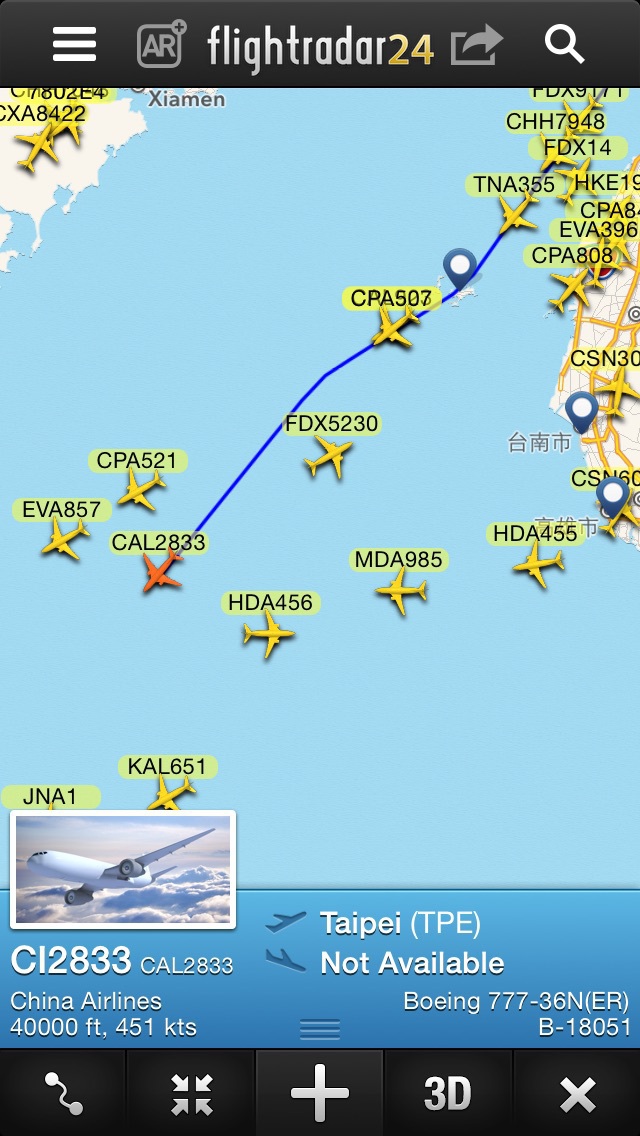Share this flight
This screenshot has height=1136, width=640.
[x=476, y=44]
